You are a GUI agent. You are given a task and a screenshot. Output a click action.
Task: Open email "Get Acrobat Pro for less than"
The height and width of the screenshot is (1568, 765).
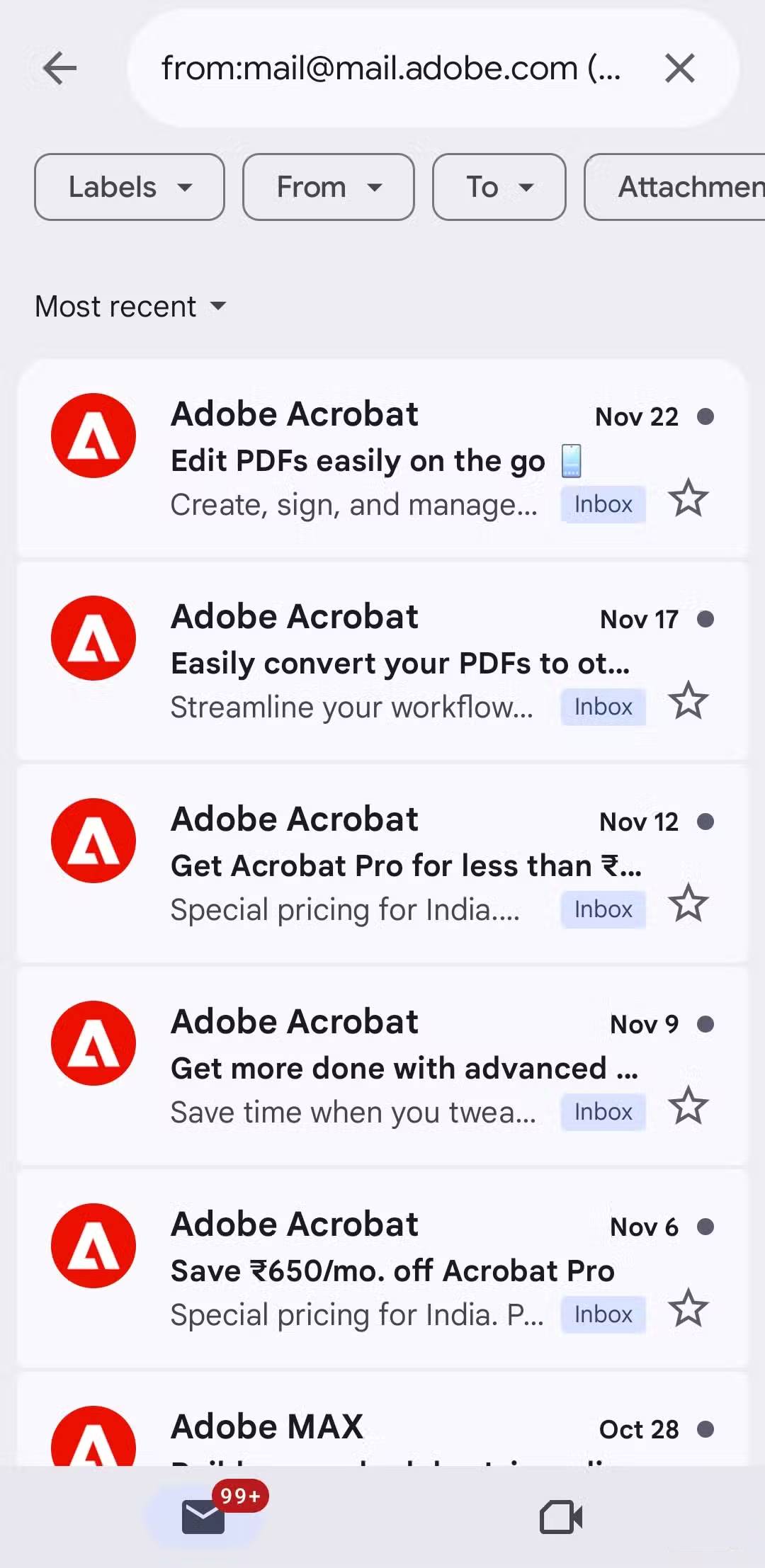(x=406, y=866)
